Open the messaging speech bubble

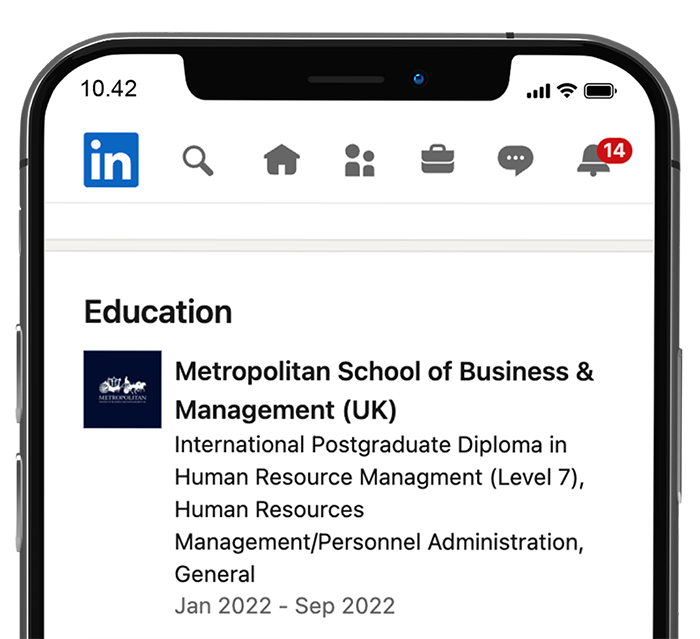(x=515, y=160)
